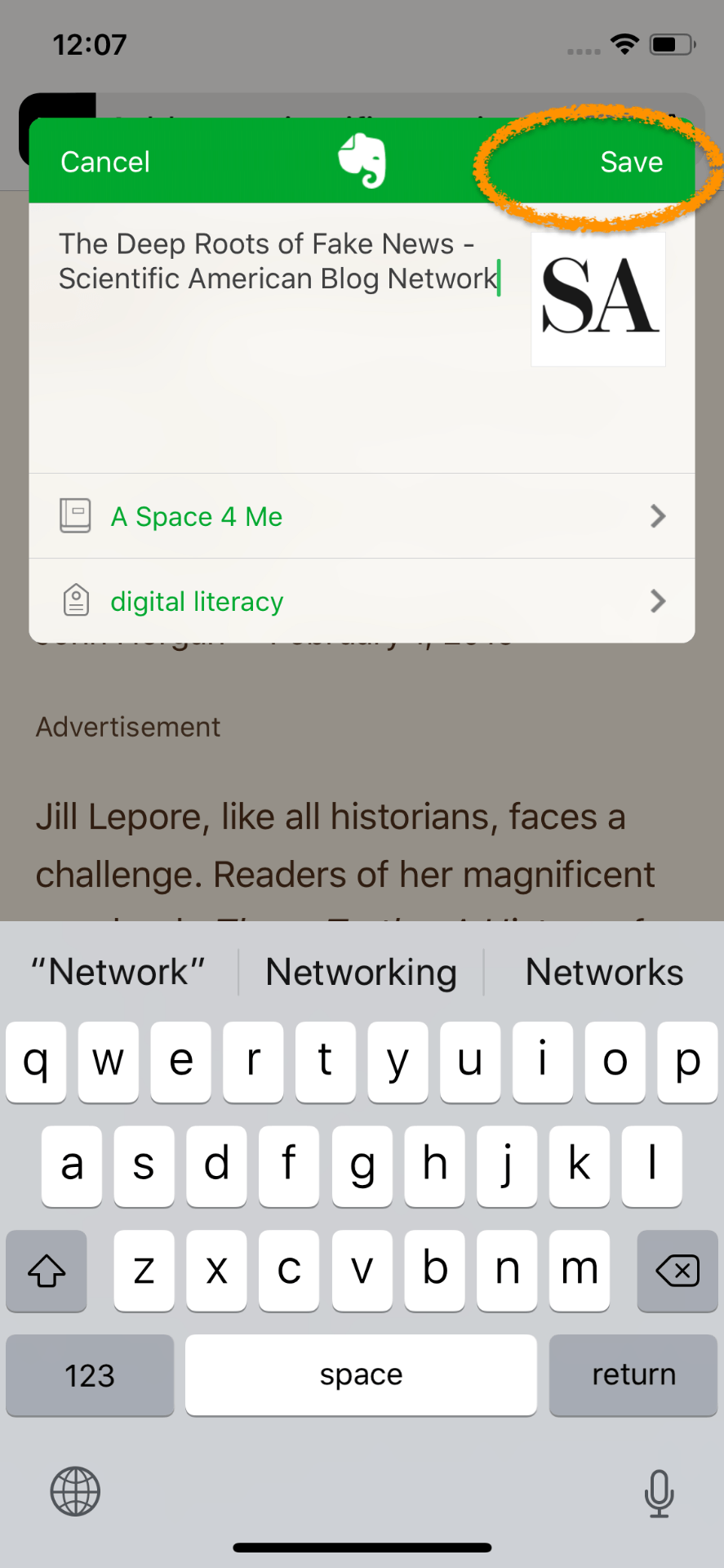The width and height of the screenshot is (724, 1568).
Task: Open the digital literacy tags row
Action: click(x=362, y=601)
